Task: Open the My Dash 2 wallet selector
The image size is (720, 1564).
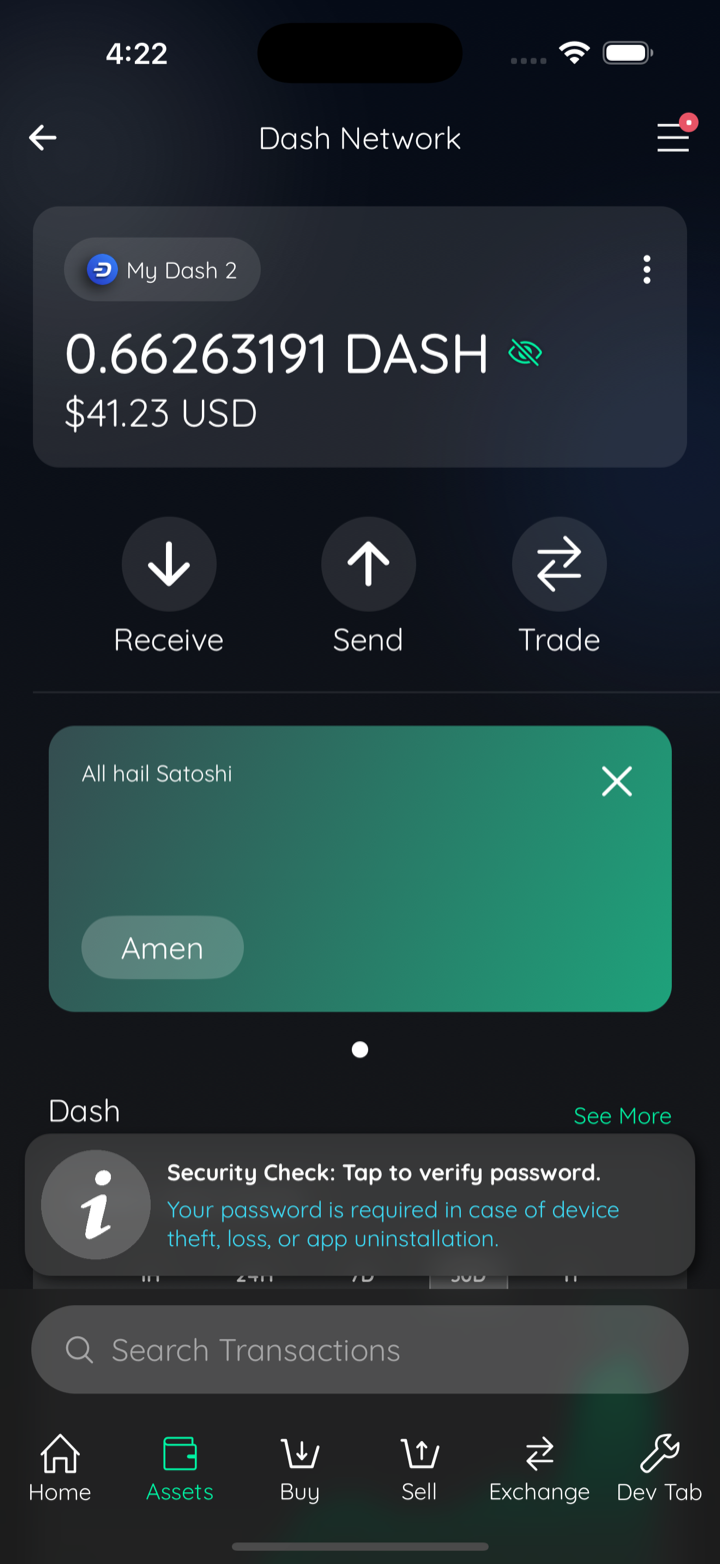Action: click(162, 270)
